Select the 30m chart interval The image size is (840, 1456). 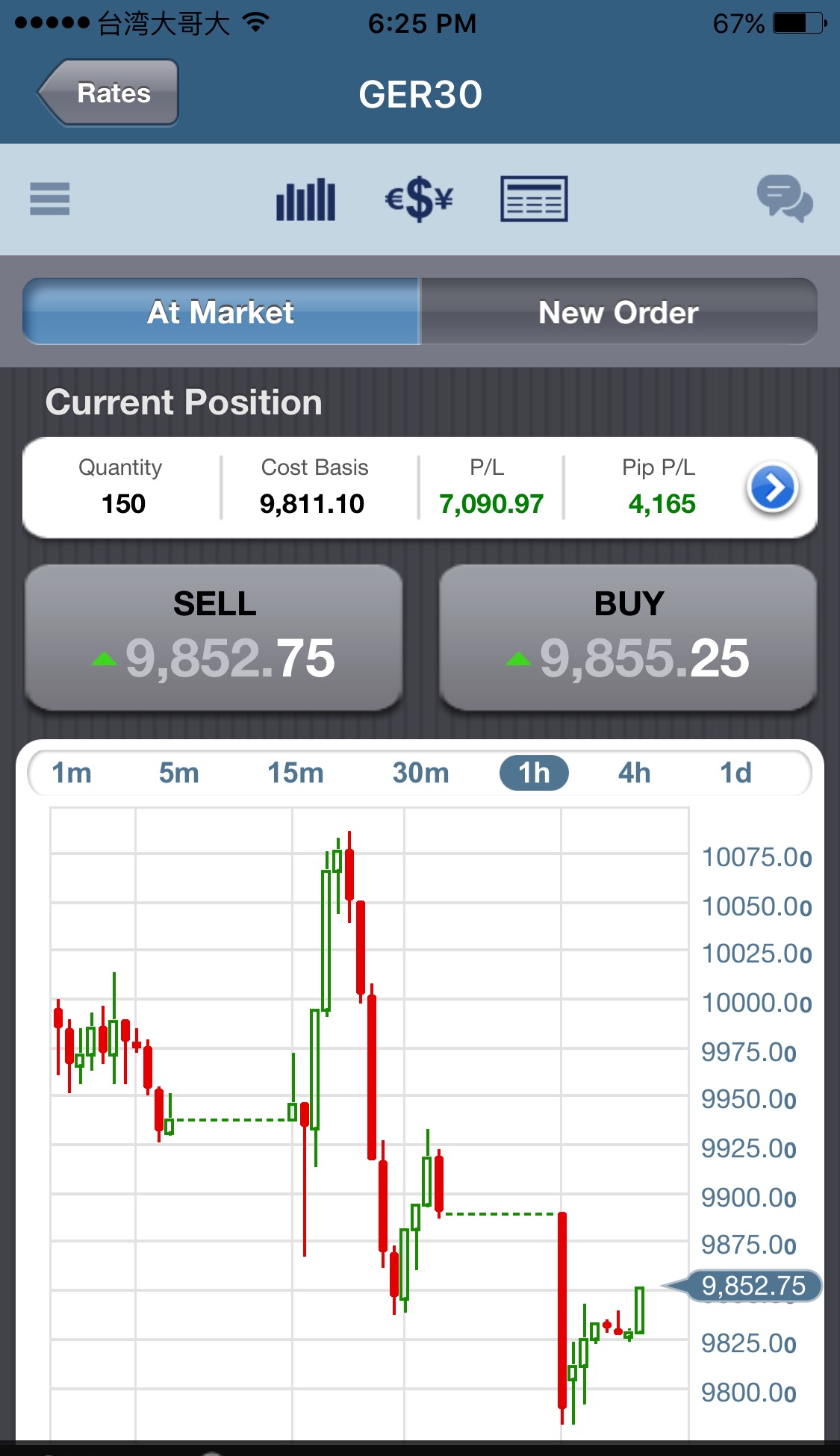421,773
